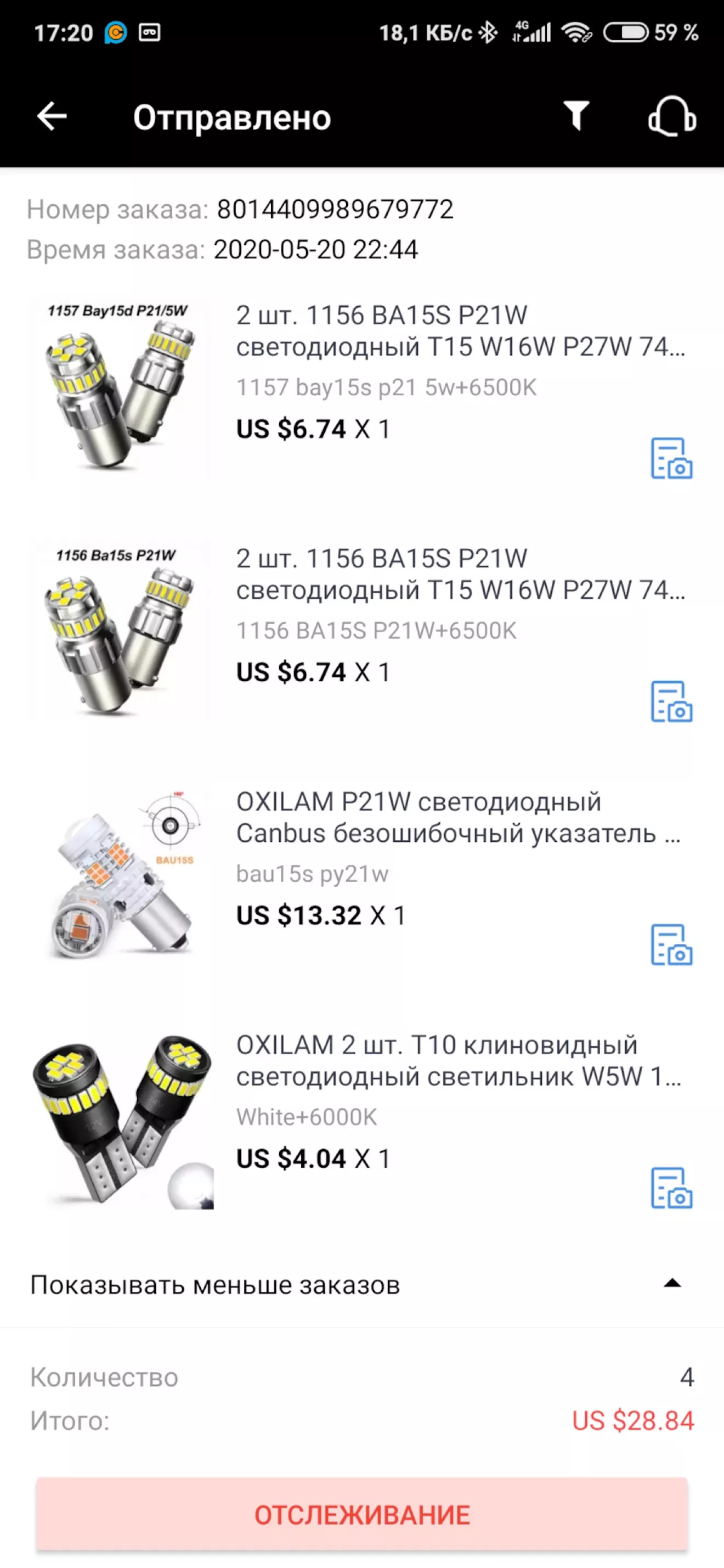This screenshot has height=1568, width=724.
Task: Tap the ОТСЛЕЖИВАНИЕ tracking button
Action: click(361, 1514)
